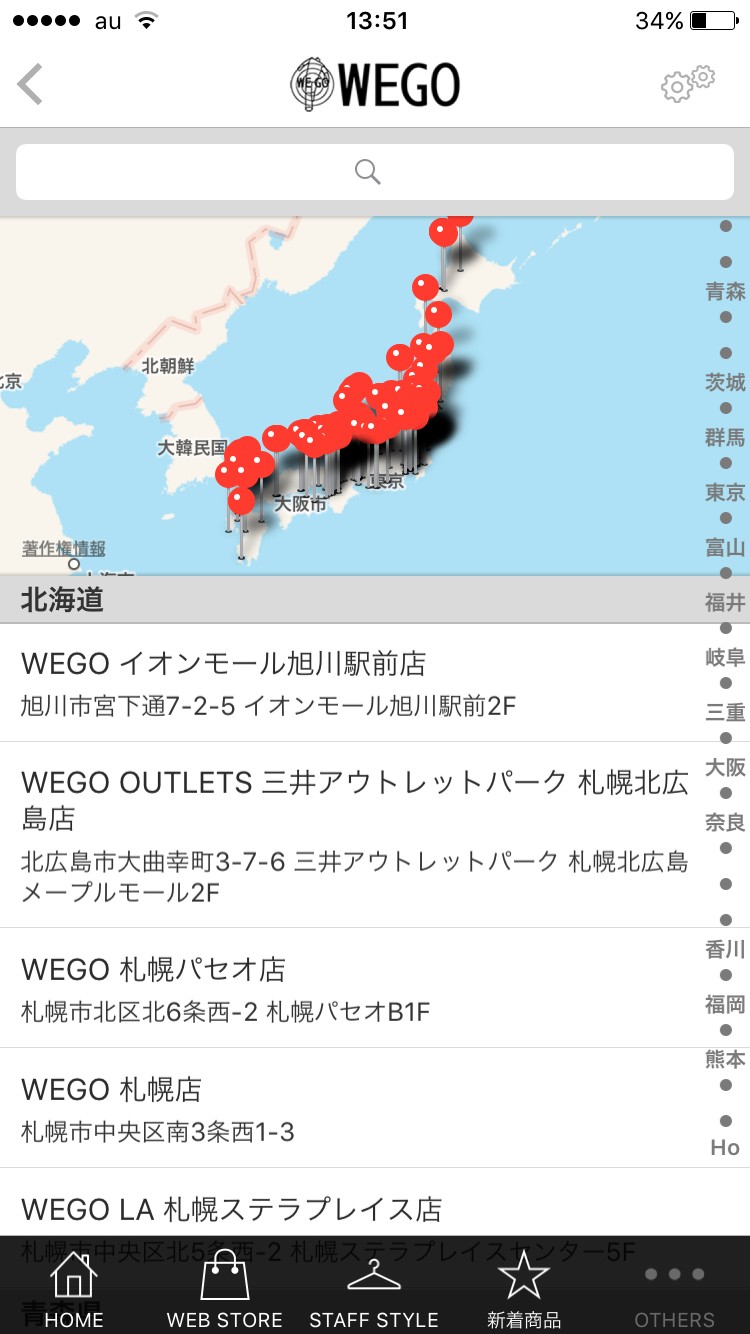
Task: Open the settings gear icon
Action: (x=688, y=84)
